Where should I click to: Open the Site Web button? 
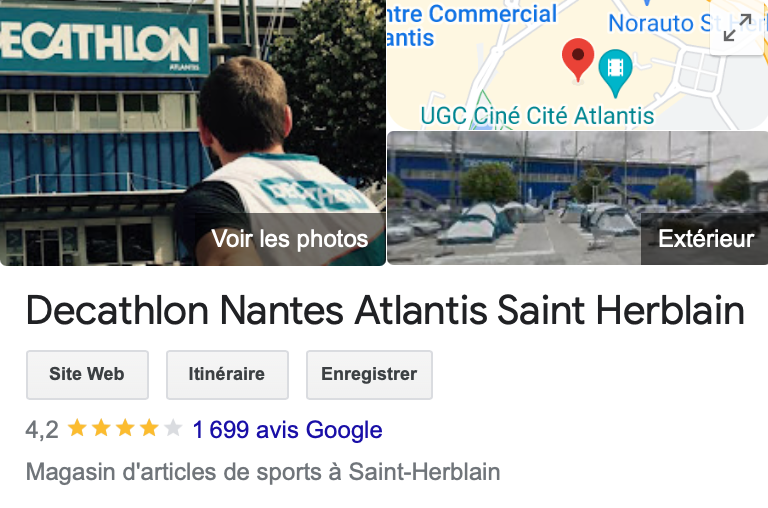87,374
